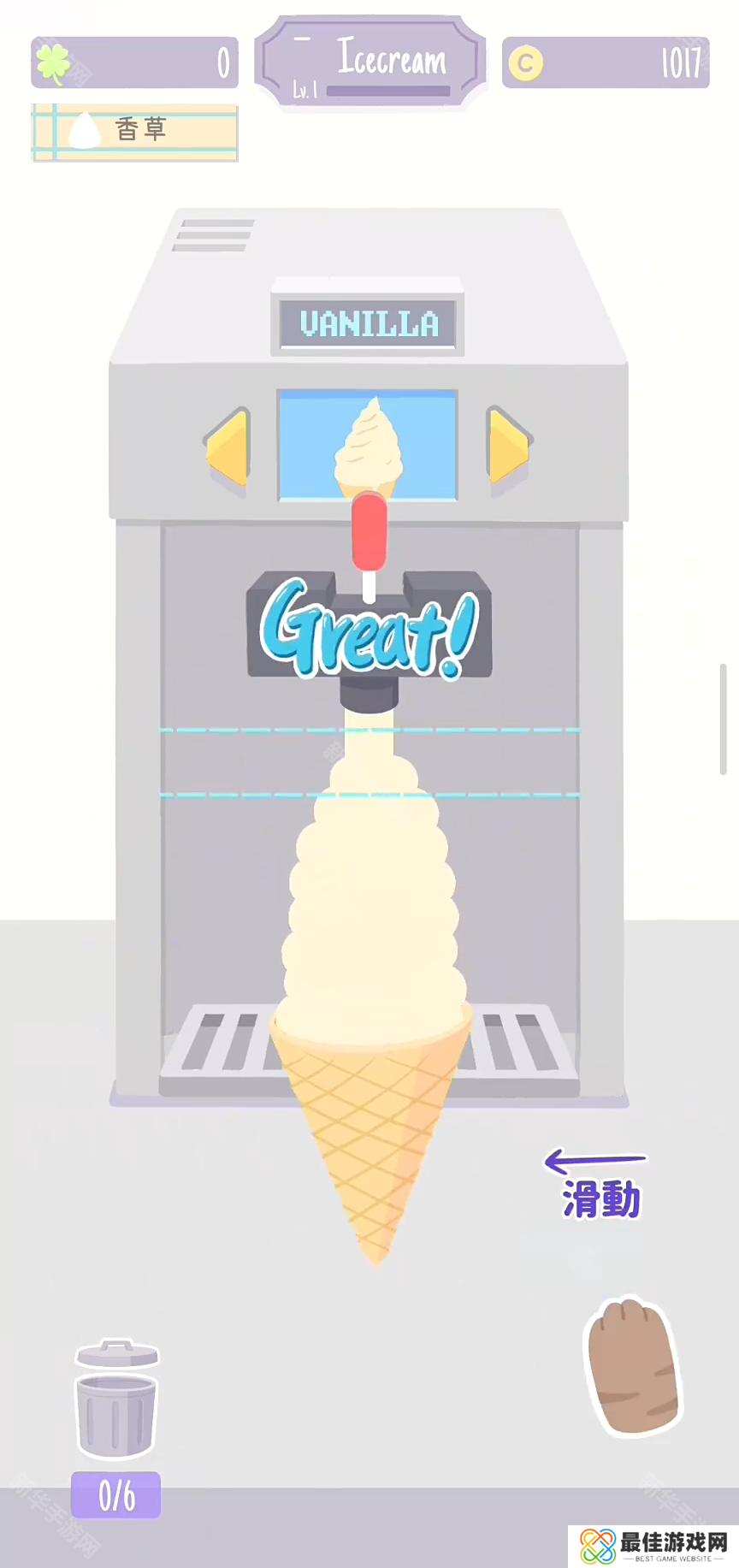Open the 香草 vanilla order tag
This screenshot has height=1568, width=739.
(x=135, y=132)
